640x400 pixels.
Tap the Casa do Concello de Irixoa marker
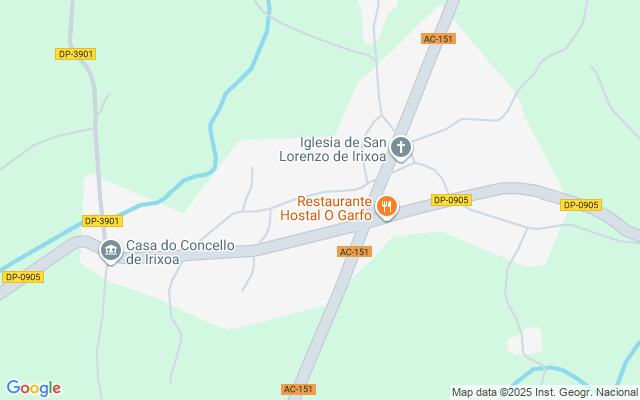[x=112, y=251]
